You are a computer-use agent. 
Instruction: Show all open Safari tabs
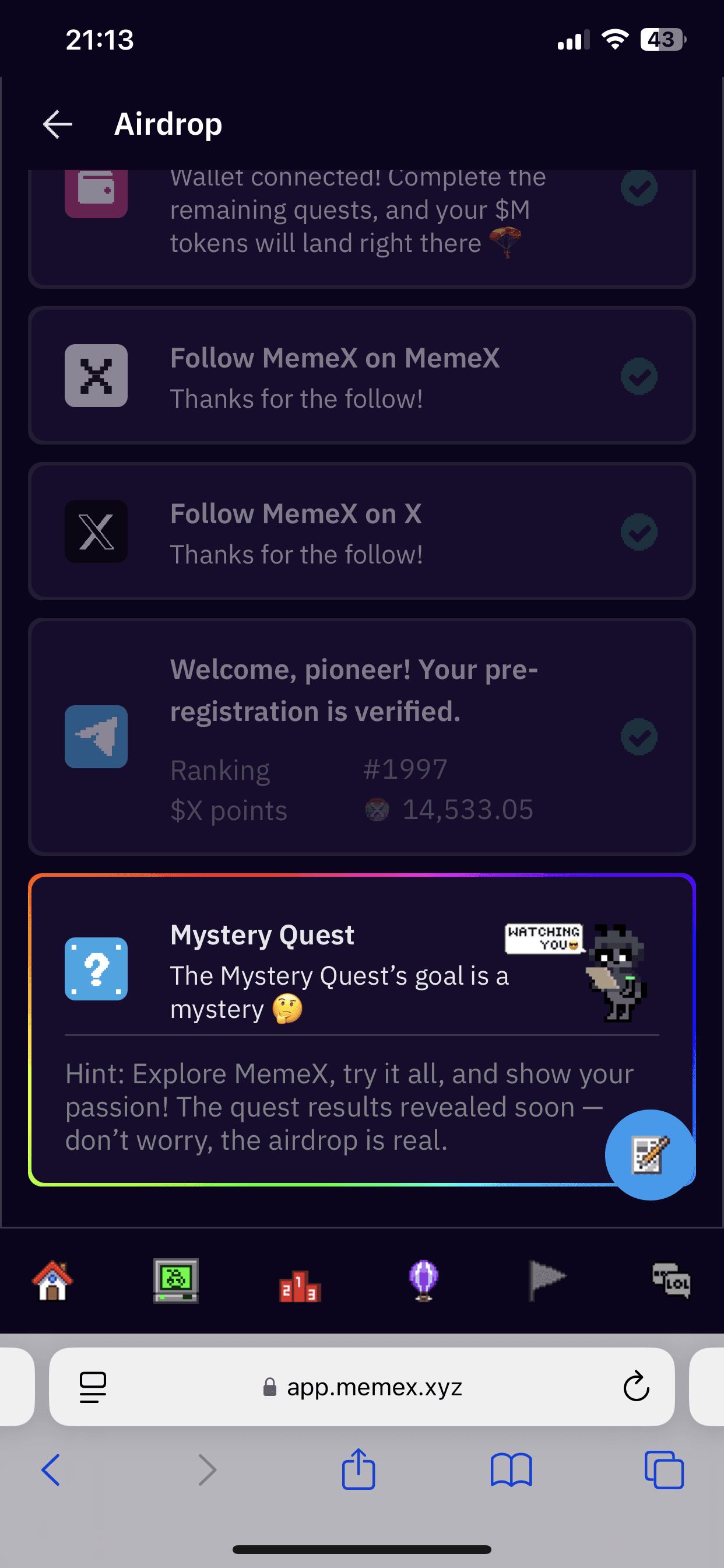(x=664, y=1470)
